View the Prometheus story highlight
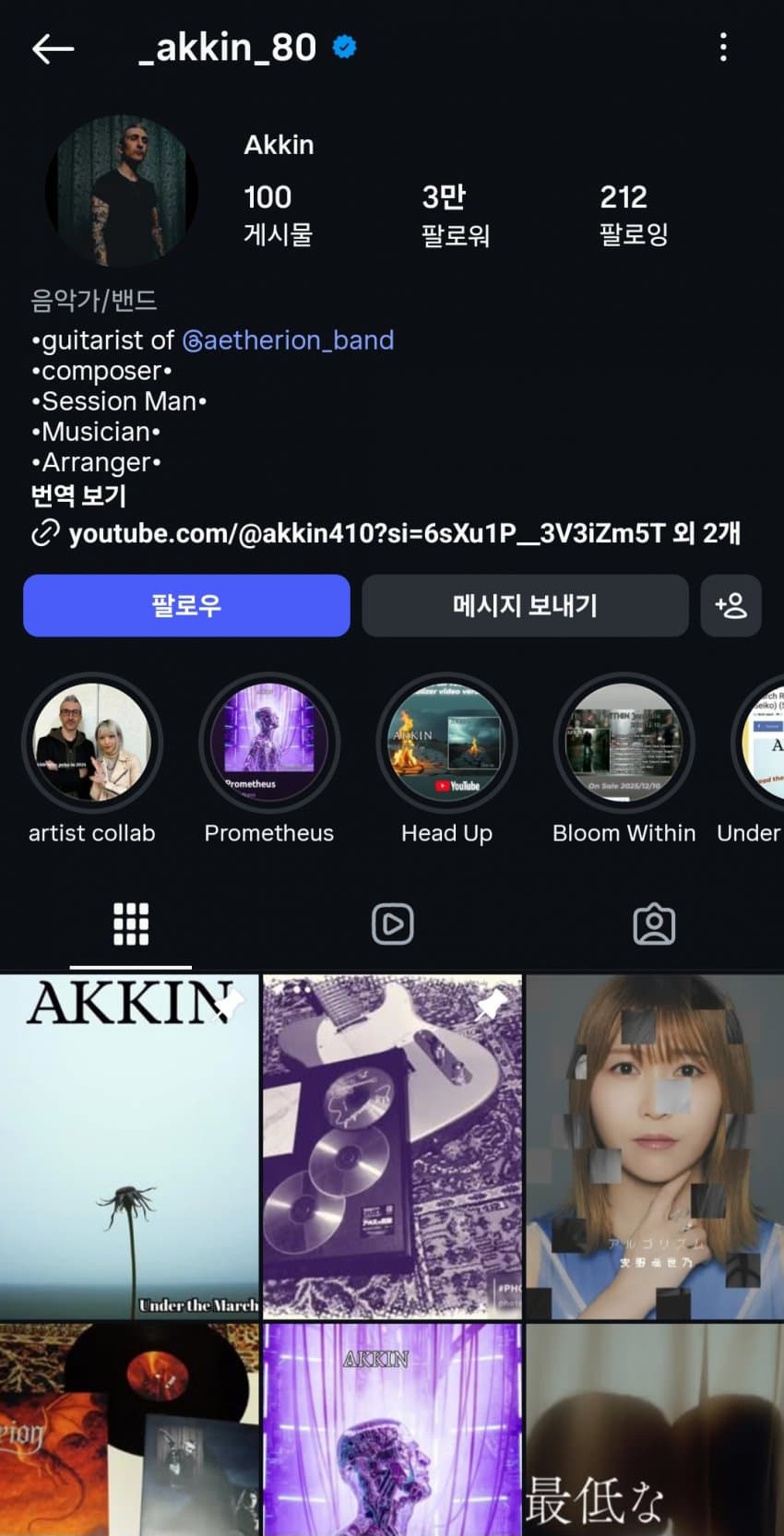Image resolution: width=784 pixels, height=1536 pixels. pos(269,744)
